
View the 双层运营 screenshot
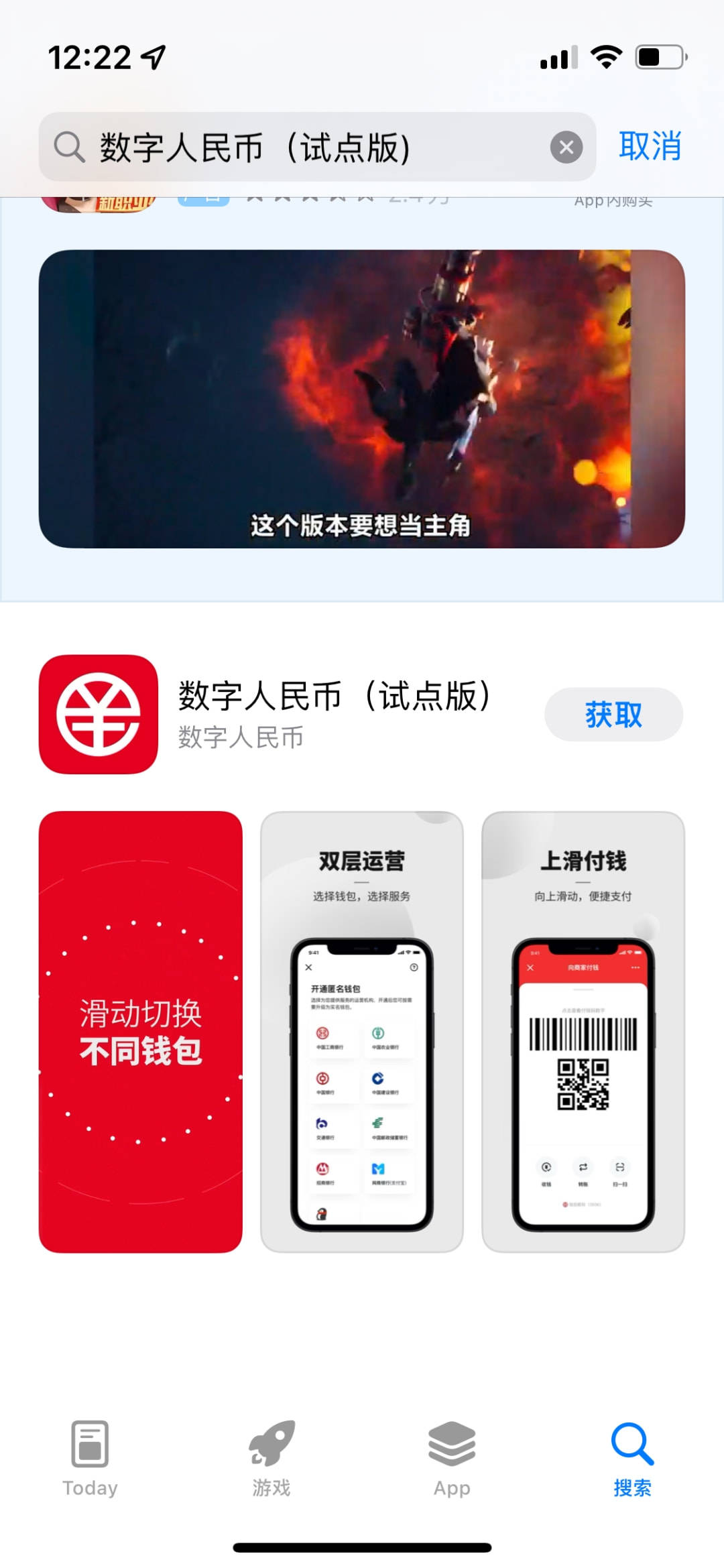point(362,1032)
